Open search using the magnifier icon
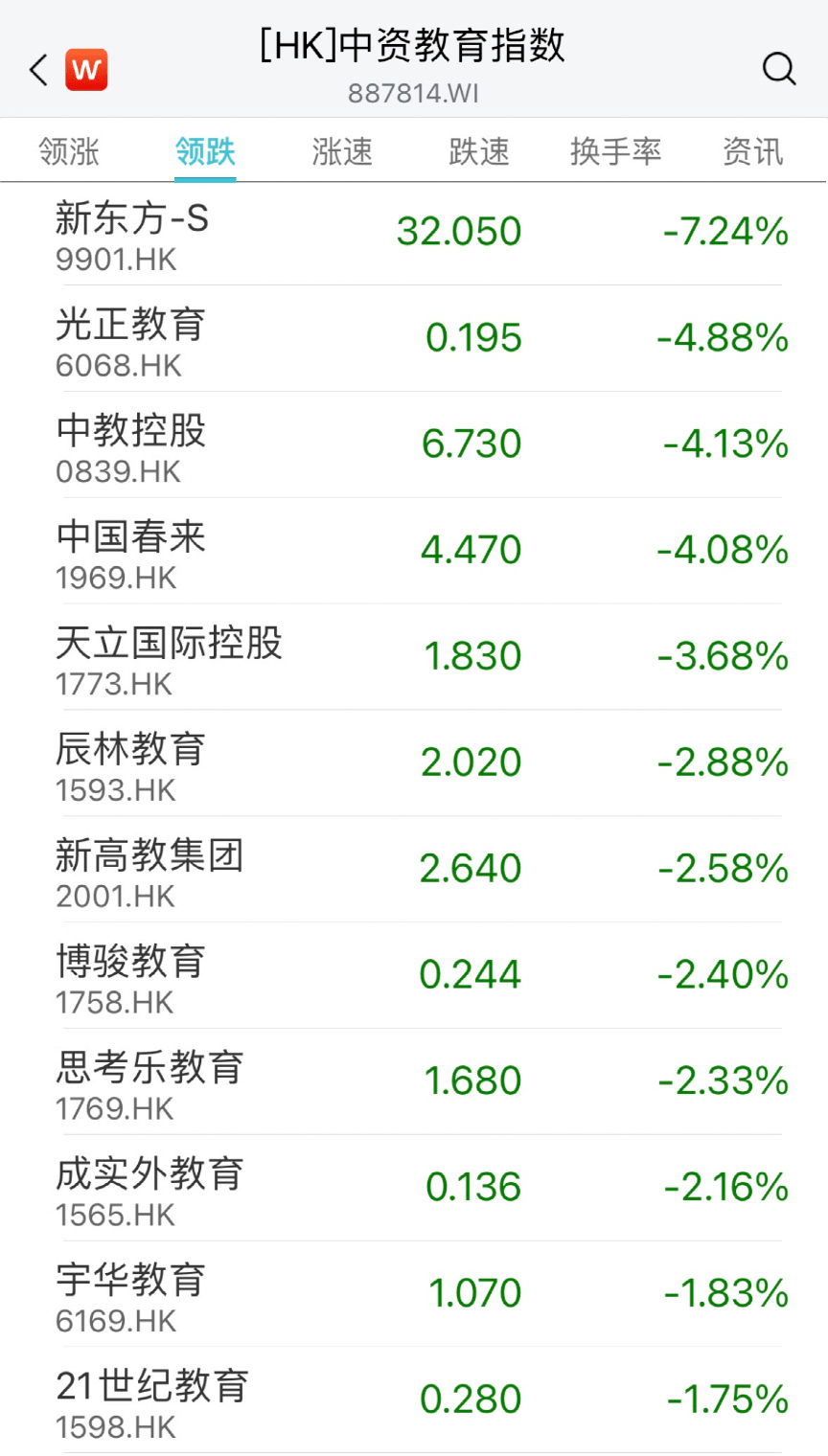 tap(779, 69)
